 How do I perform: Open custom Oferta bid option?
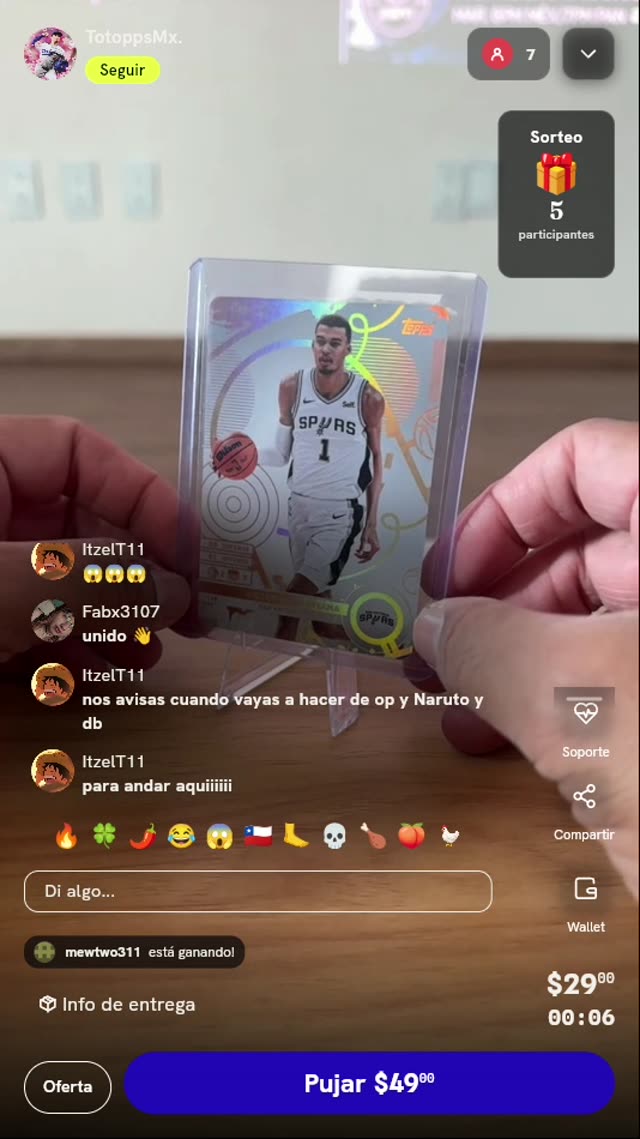point(68,1087)
